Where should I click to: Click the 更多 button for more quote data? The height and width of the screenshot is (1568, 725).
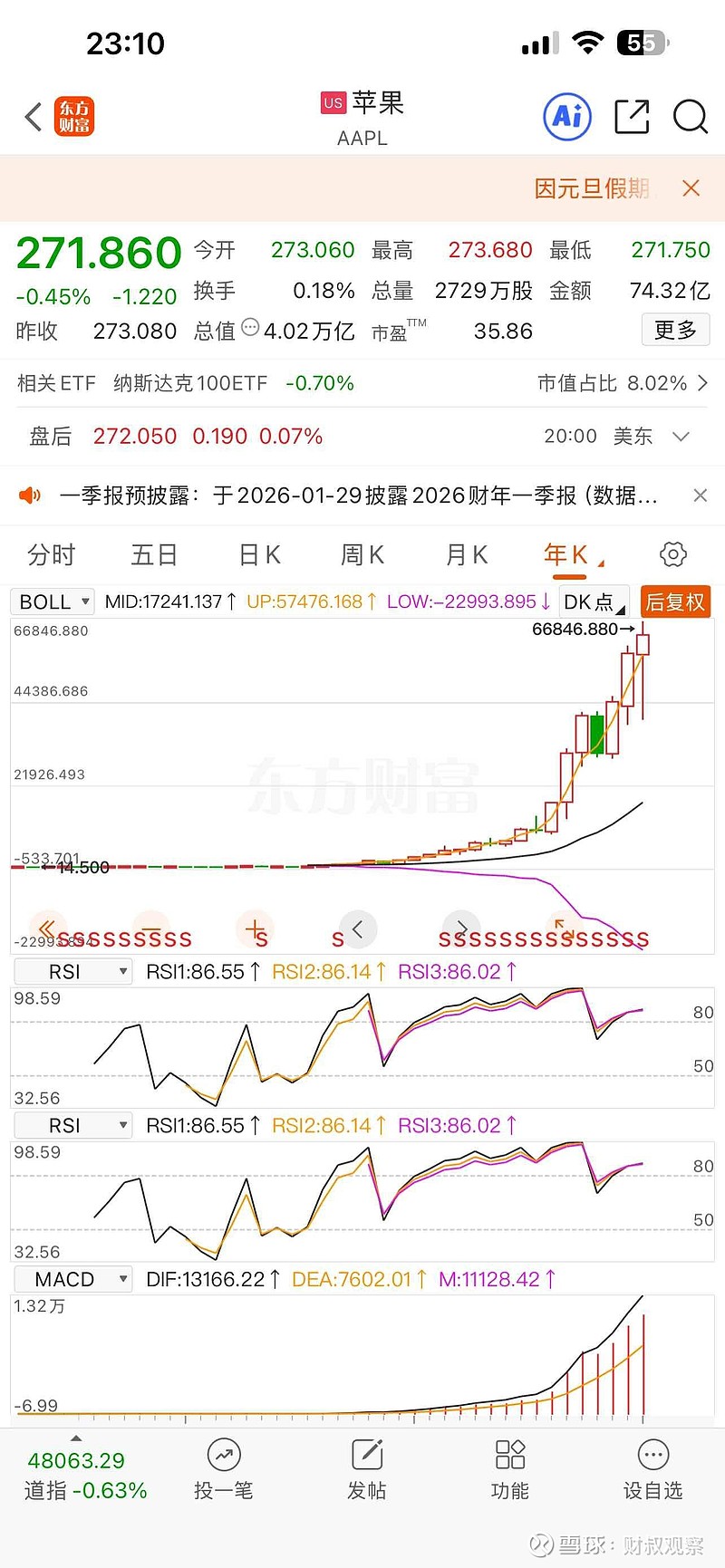[675, 330]
